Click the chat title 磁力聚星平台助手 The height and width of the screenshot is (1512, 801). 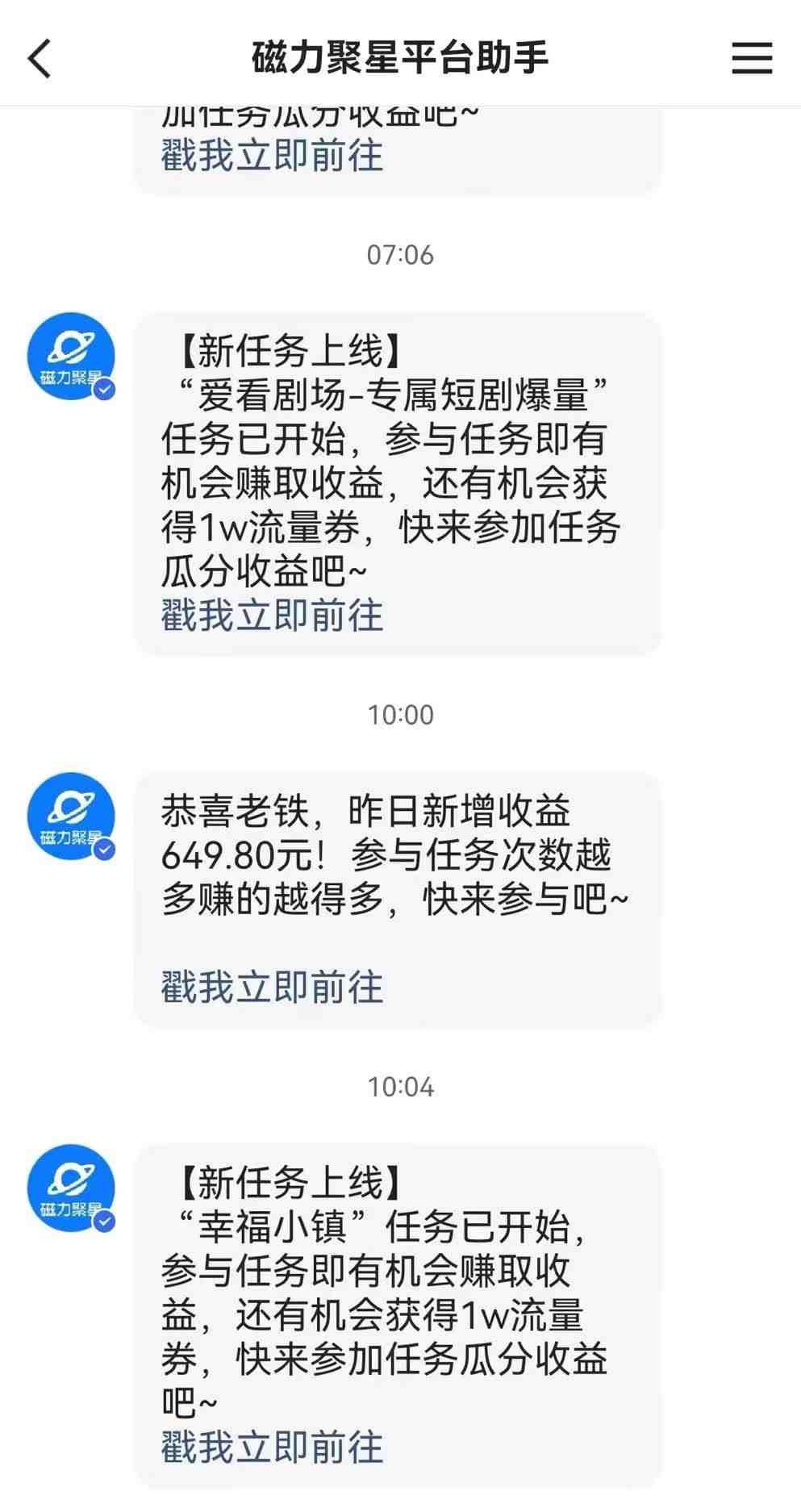(400, 58)
